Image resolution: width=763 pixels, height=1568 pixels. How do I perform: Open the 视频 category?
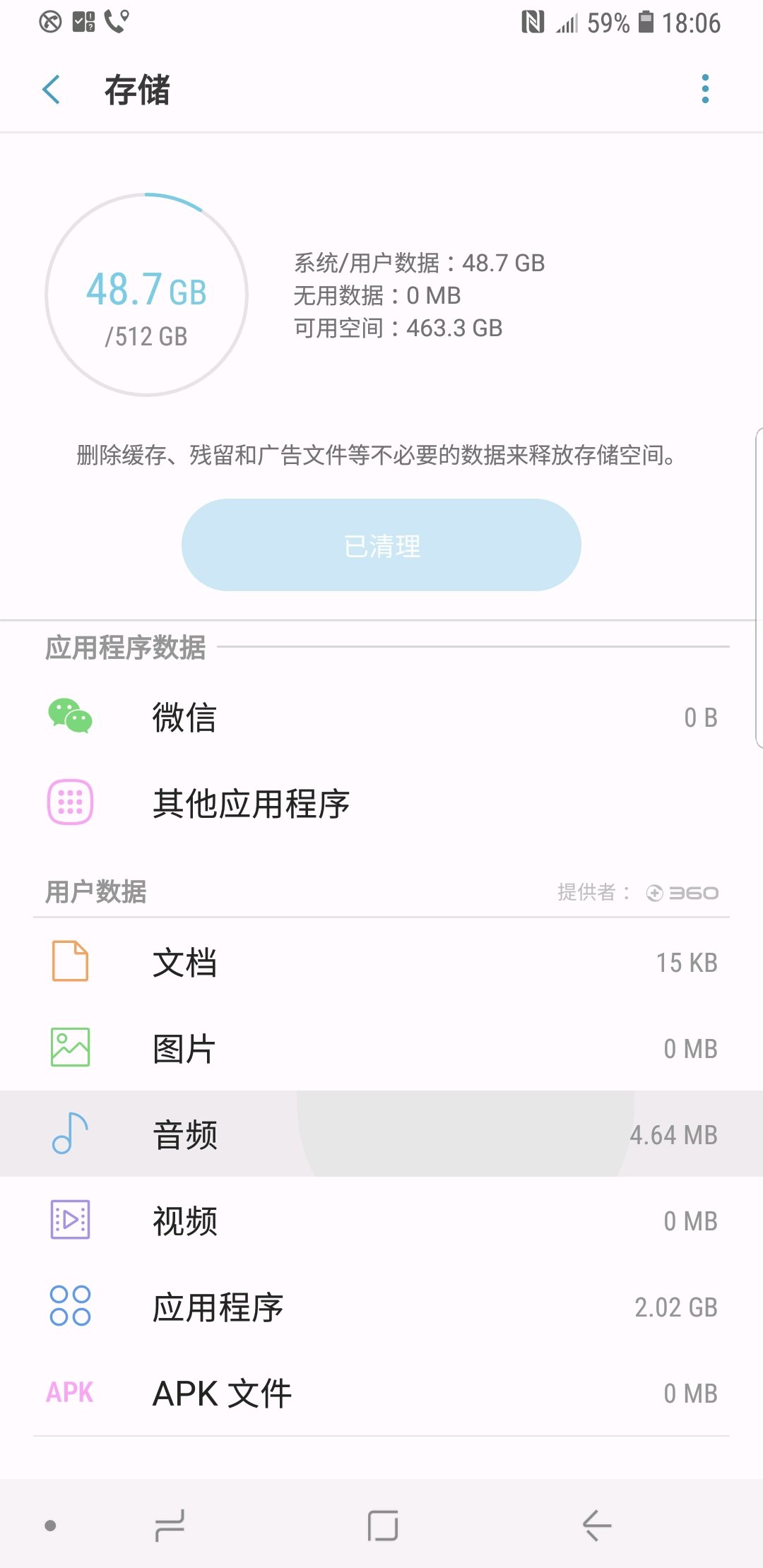(x=381, y=1221)
